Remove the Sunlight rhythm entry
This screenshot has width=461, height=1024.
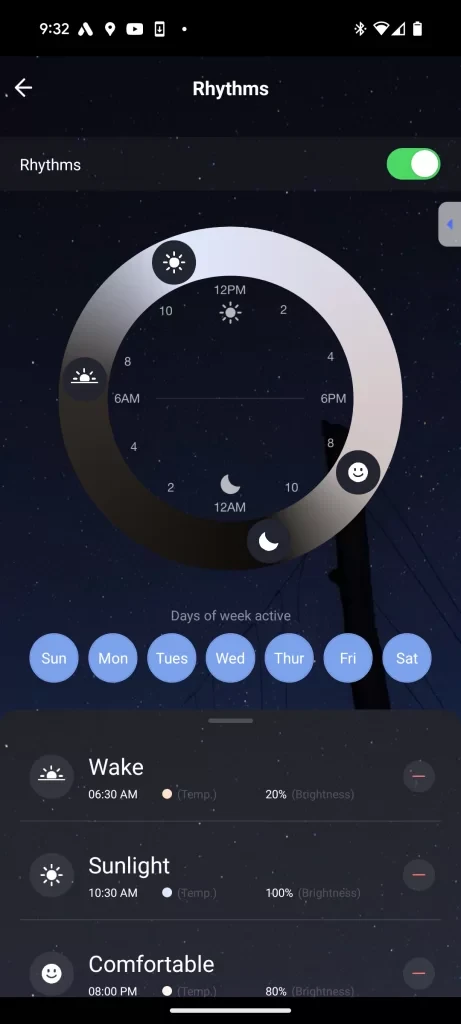[x=419, y=874]
